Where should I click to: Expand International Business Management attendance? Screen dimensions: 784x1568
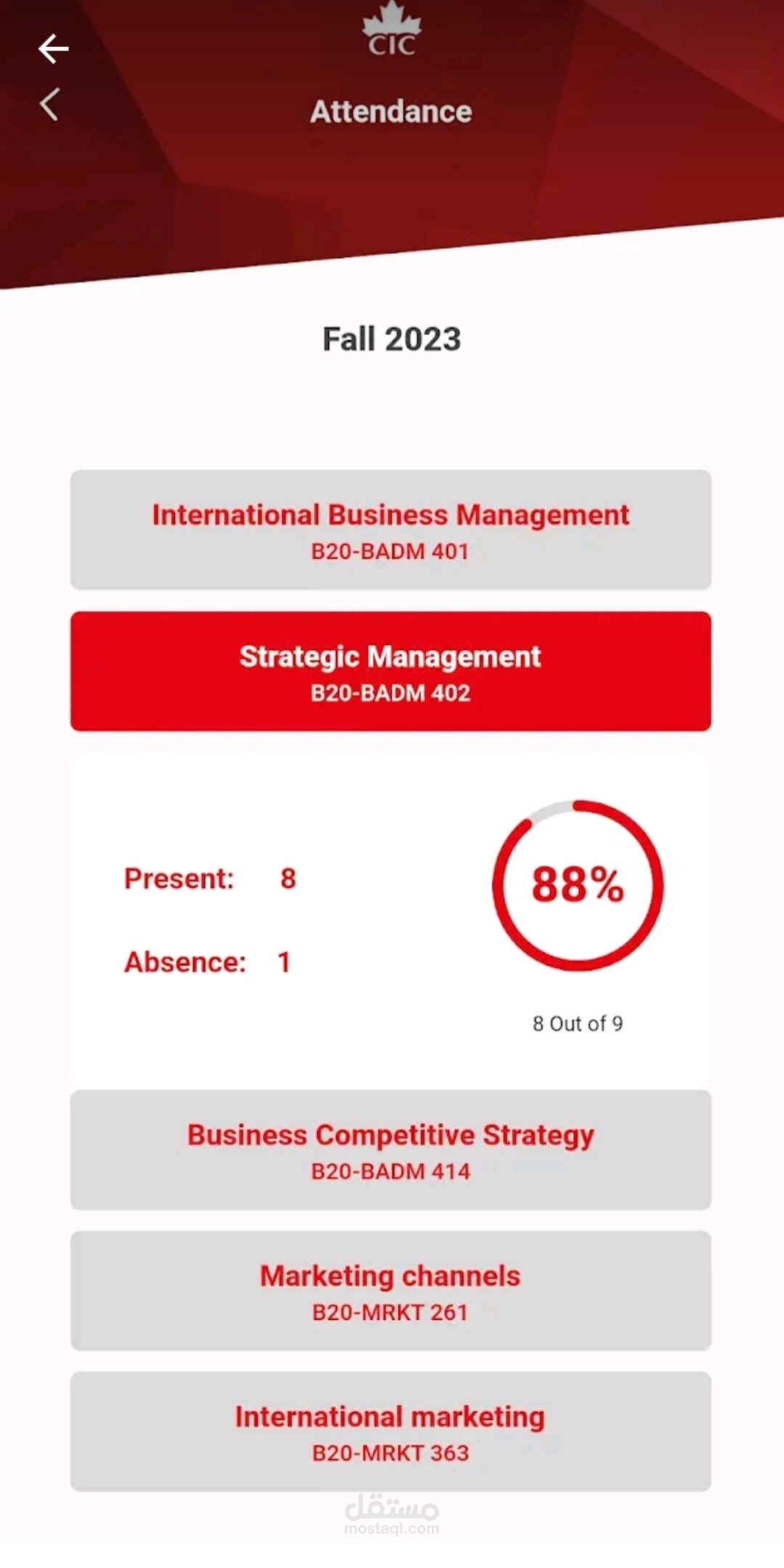coord(391,530)
